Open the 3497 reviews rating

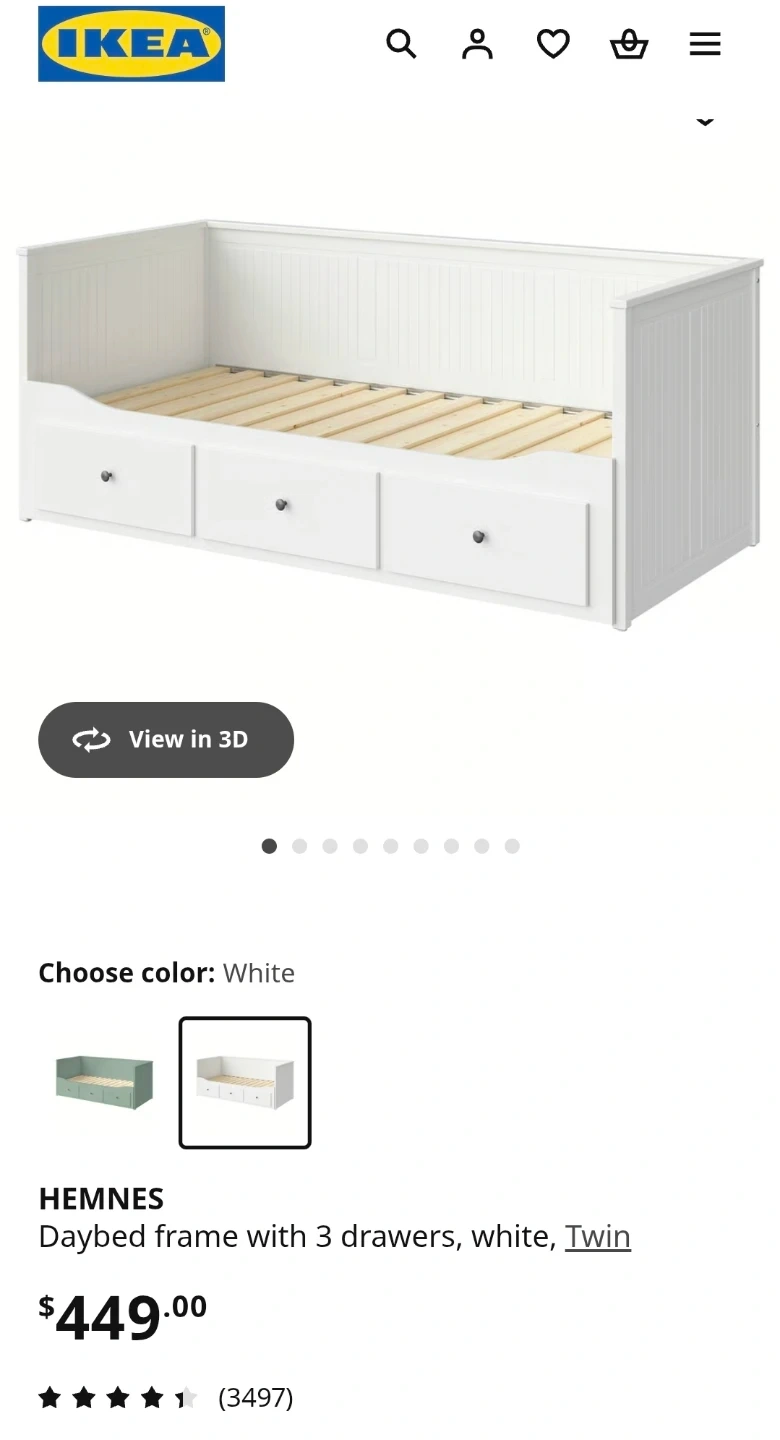coord(165,1397)
